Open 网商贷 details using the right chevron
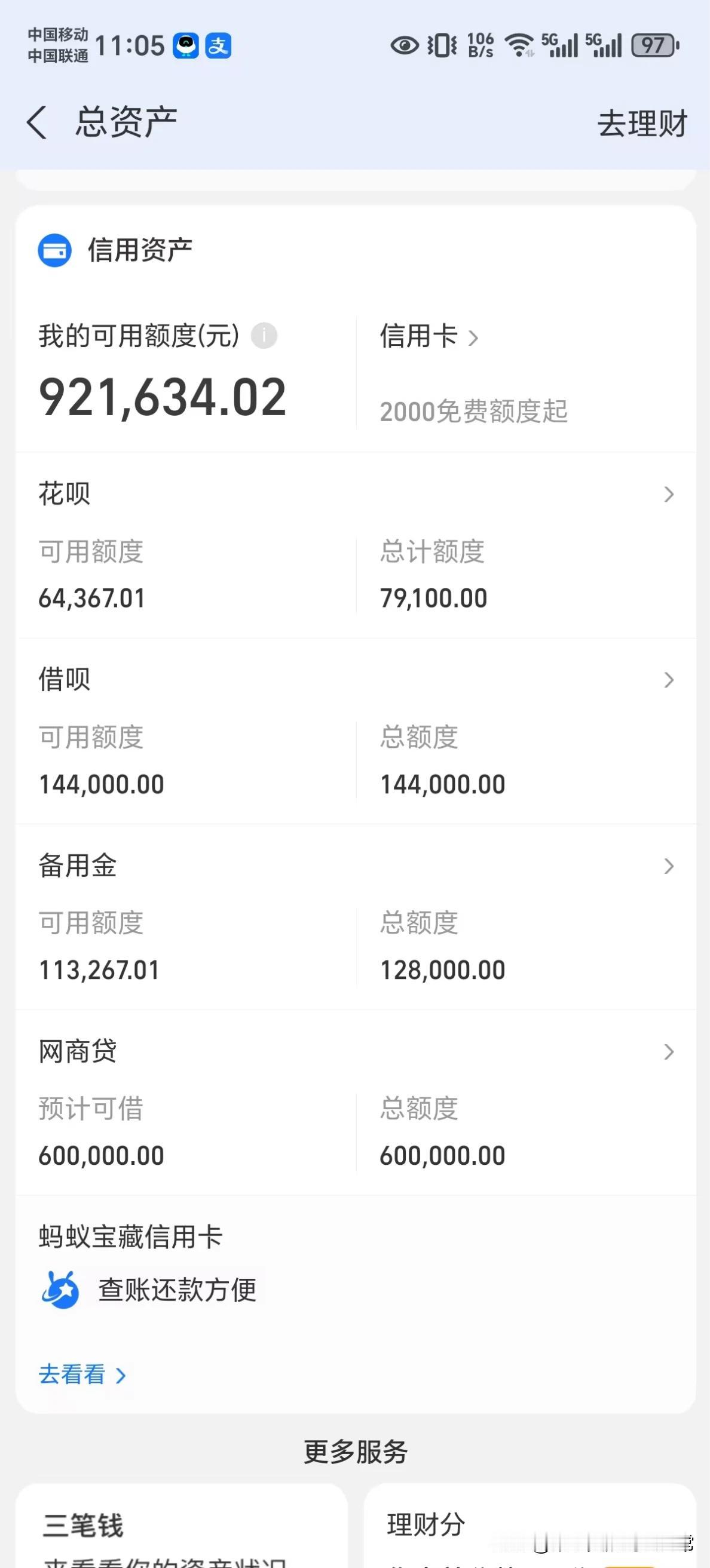Screen dimensions: 710x1568 click(669, 1052)
